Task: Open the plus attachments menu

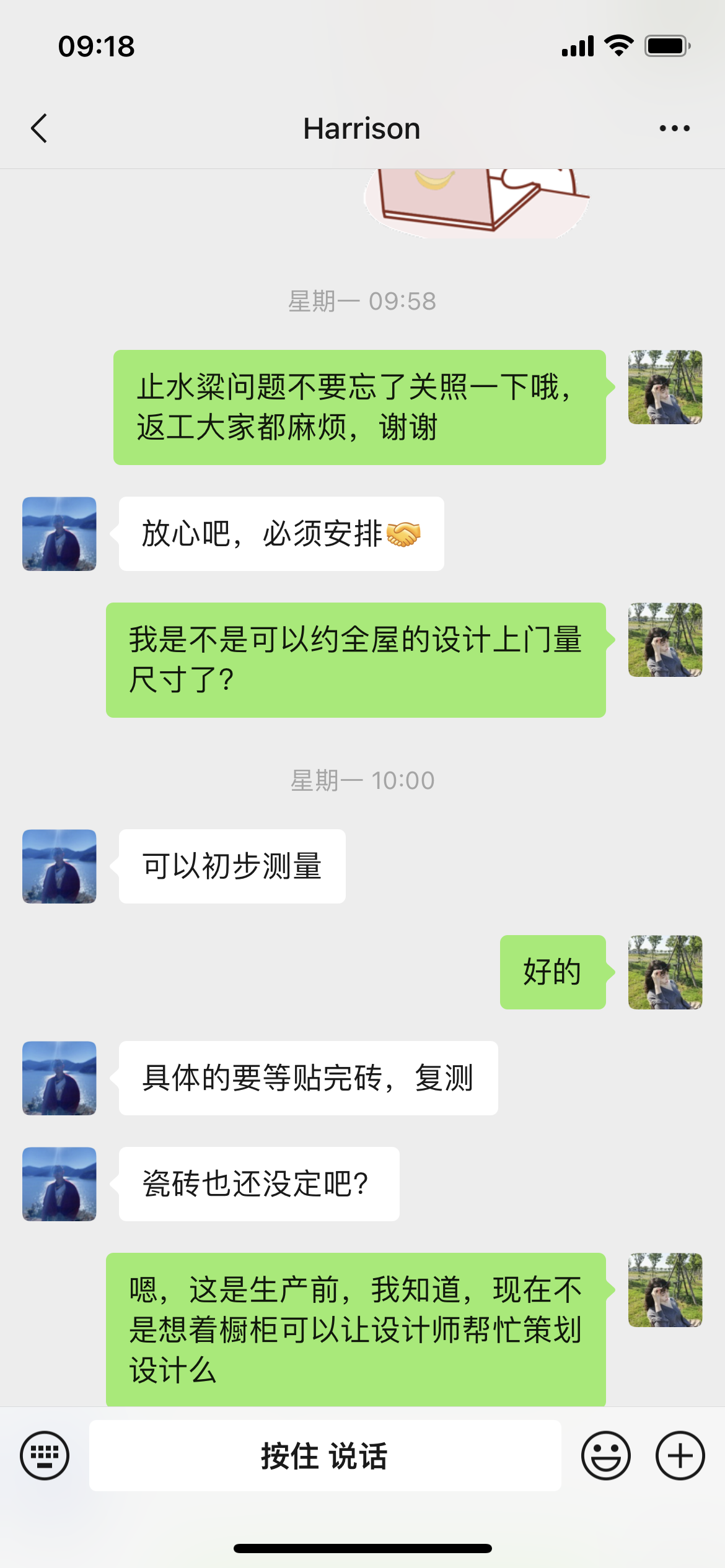Action: [680, 1455]
